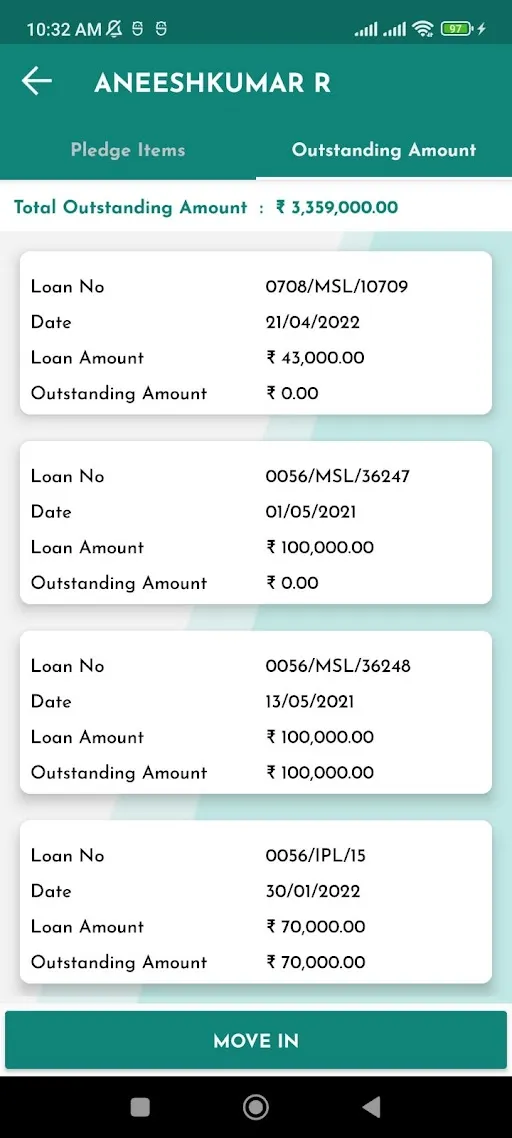The image size is (512, 1138).
Task: Go to the system home screen
Action: click(x=256, y=1107)
